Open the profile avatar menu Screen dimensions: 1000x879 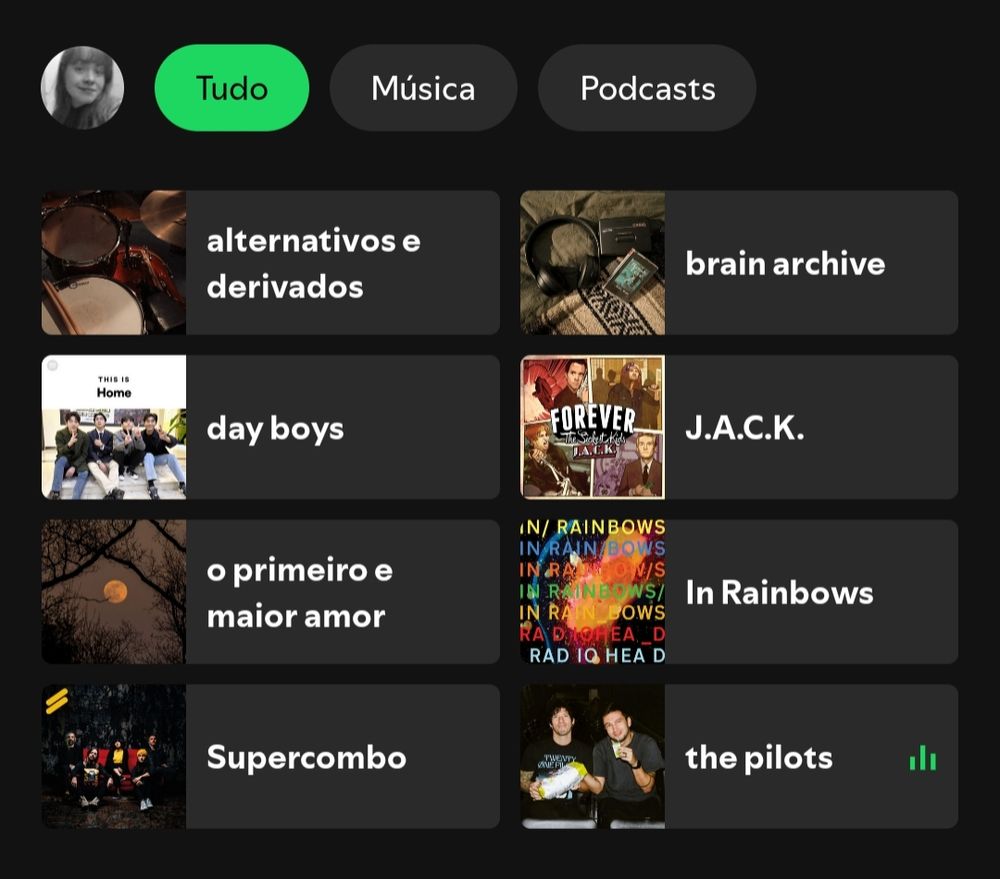pyautogui.click(x=82, y=88)
